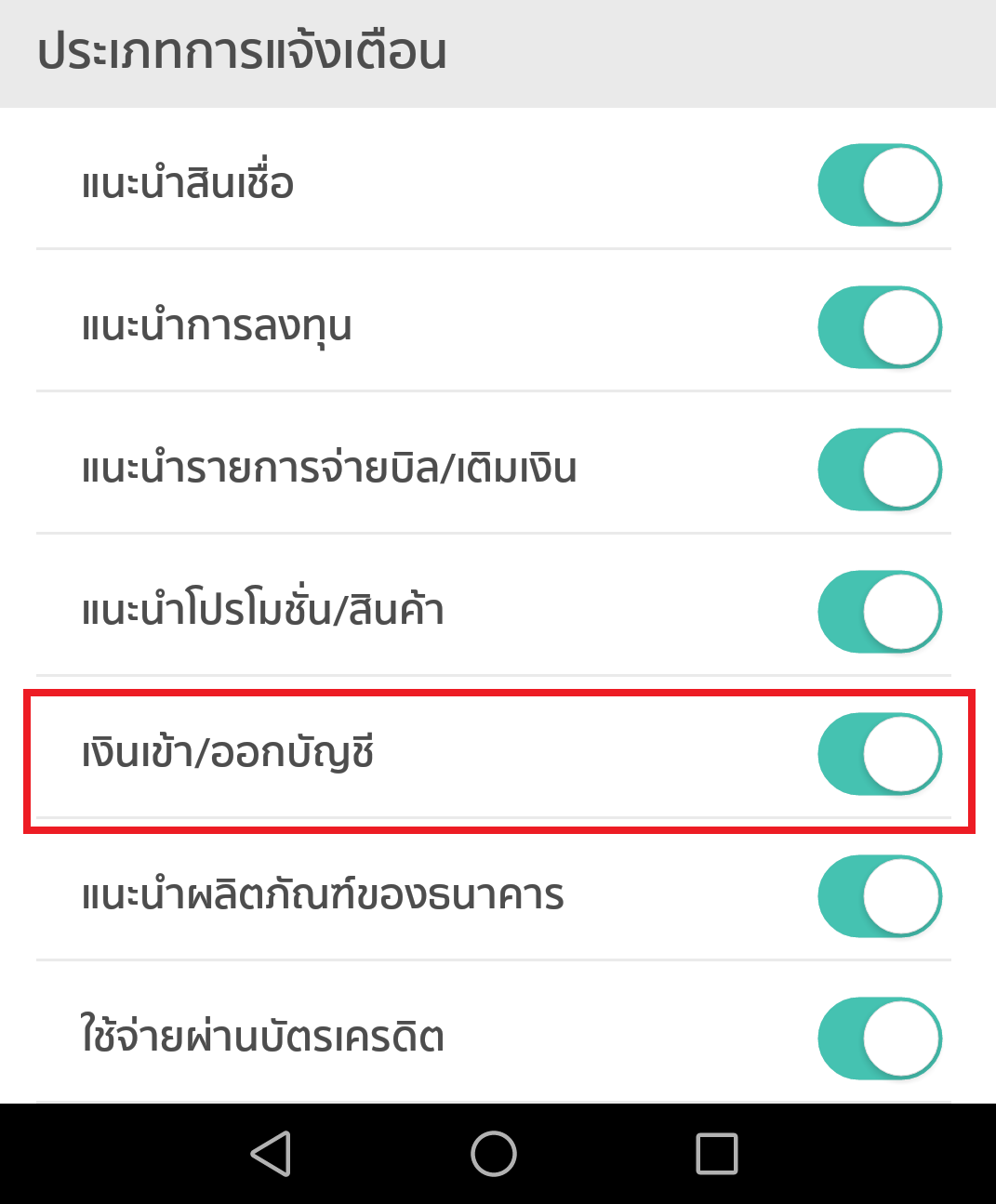Disable the แนะนำการลงทุน switch

(879, 327)
